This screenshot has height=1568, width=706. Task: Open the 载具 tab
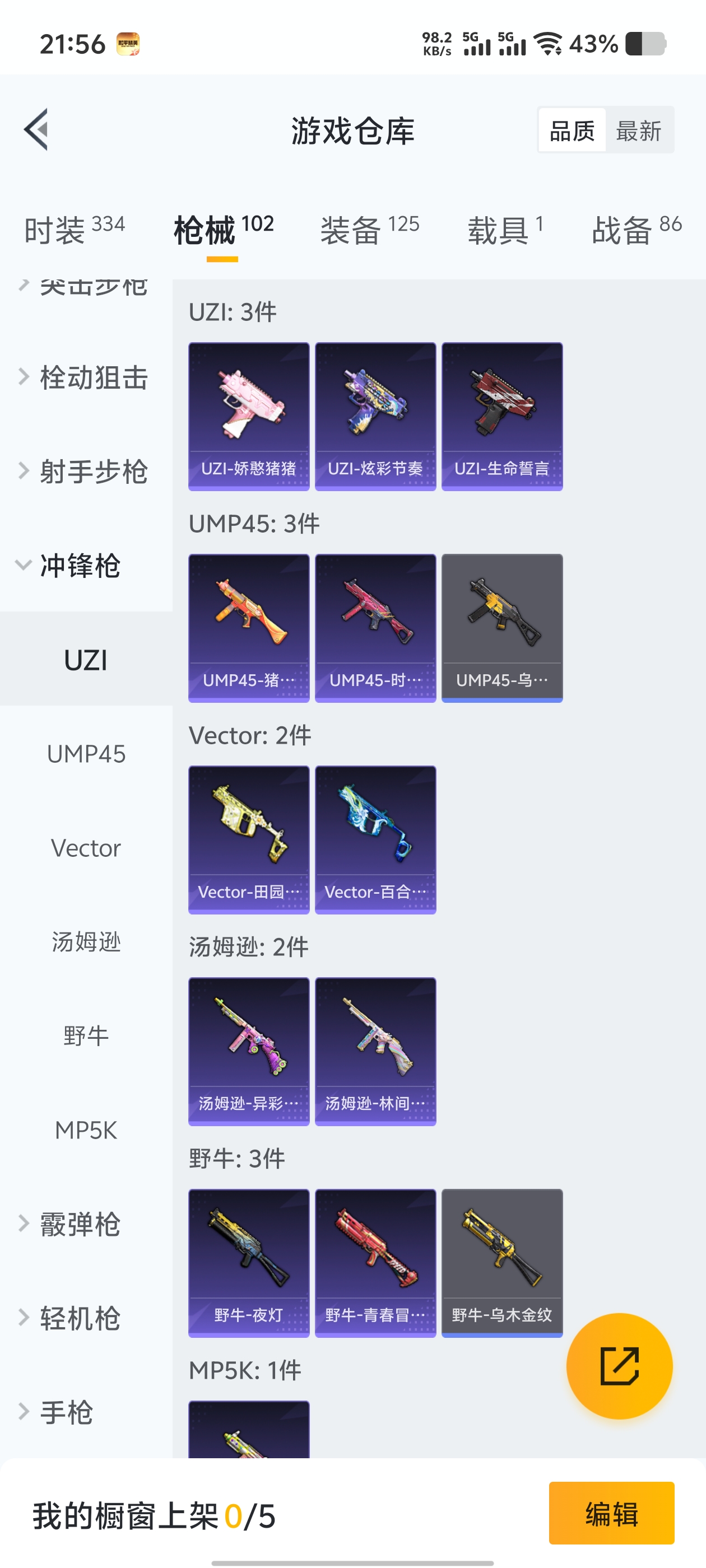click(x=505, y=230)
